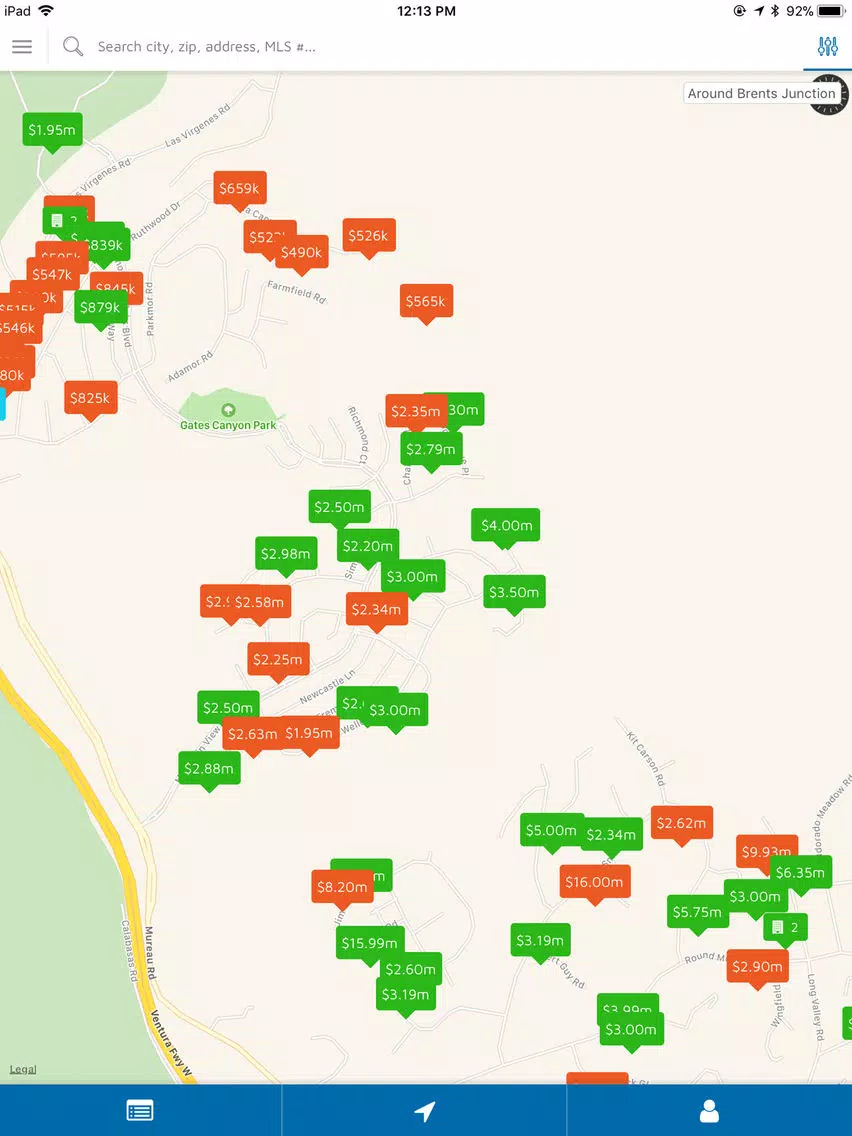Open the Legal link on map
852x1136 pixels.
[x=23, y=1069]
